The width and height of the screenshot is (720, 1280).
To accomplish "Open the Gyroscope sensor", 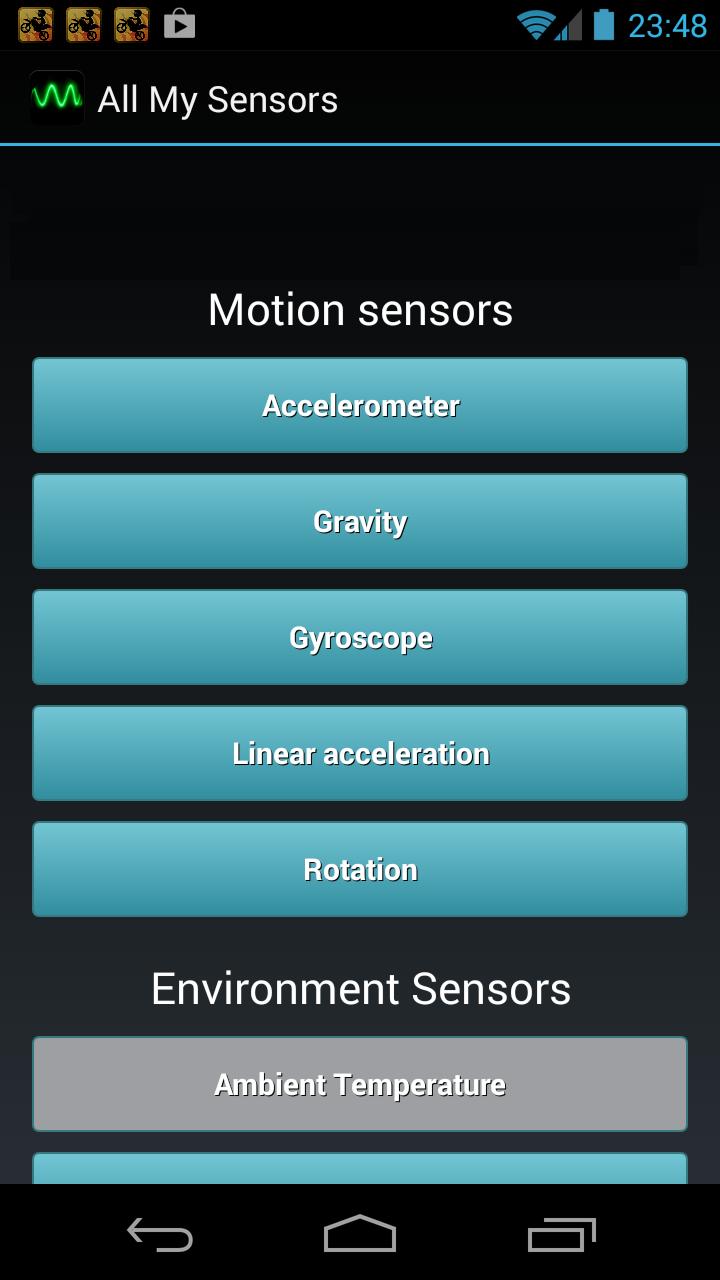I will [360, 637].
